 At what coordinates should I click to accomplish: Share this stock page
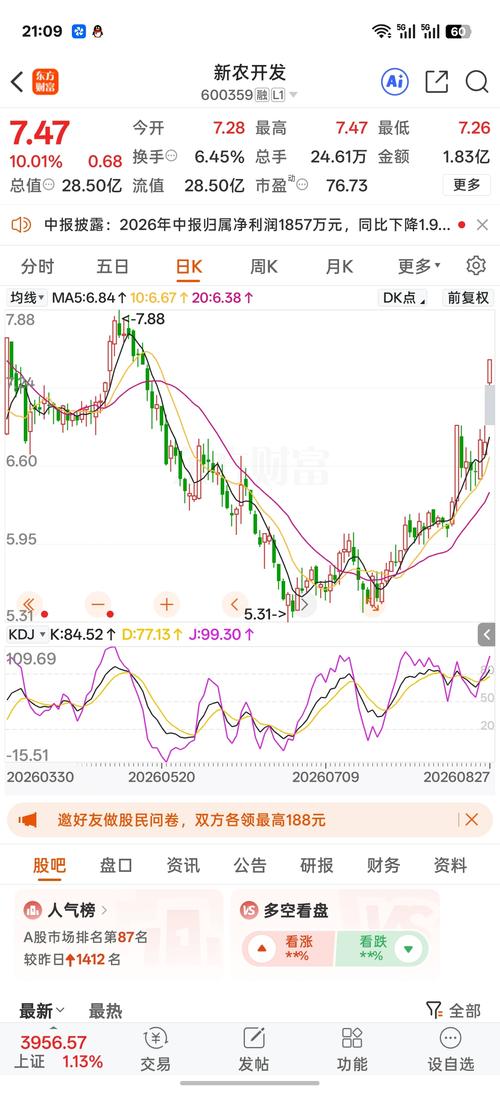437,82
